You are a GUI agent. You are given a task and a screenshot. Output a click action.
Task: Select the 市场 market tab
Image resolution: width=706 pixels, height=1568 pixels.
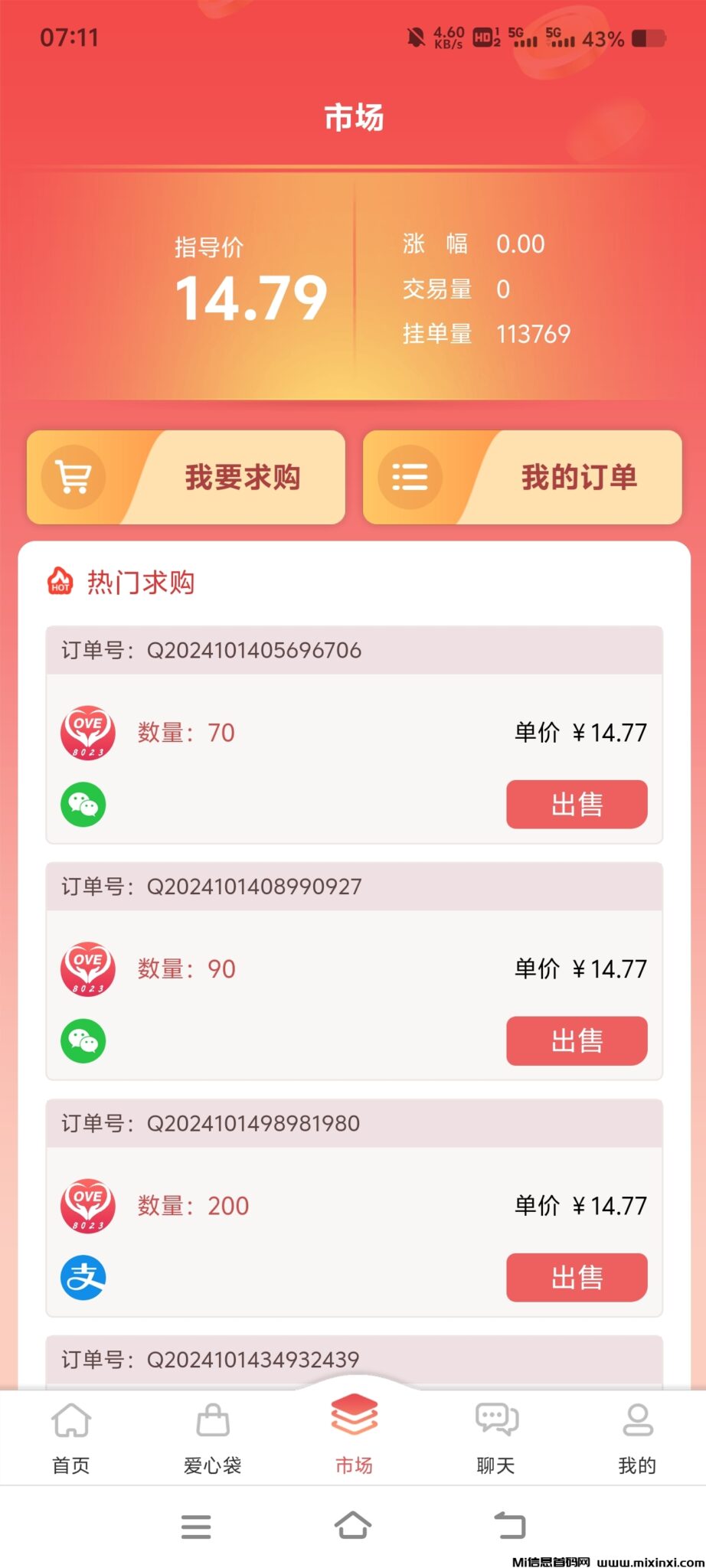[353, 1437]
